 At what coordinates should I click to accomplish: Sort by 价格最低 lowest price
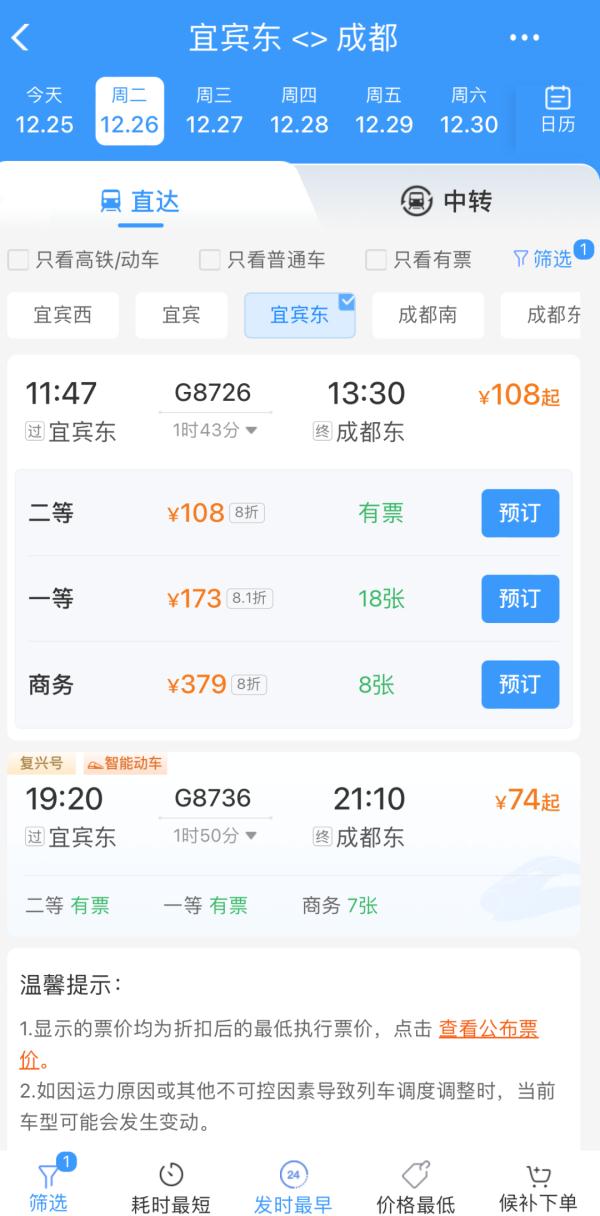tap(415, 1187)
